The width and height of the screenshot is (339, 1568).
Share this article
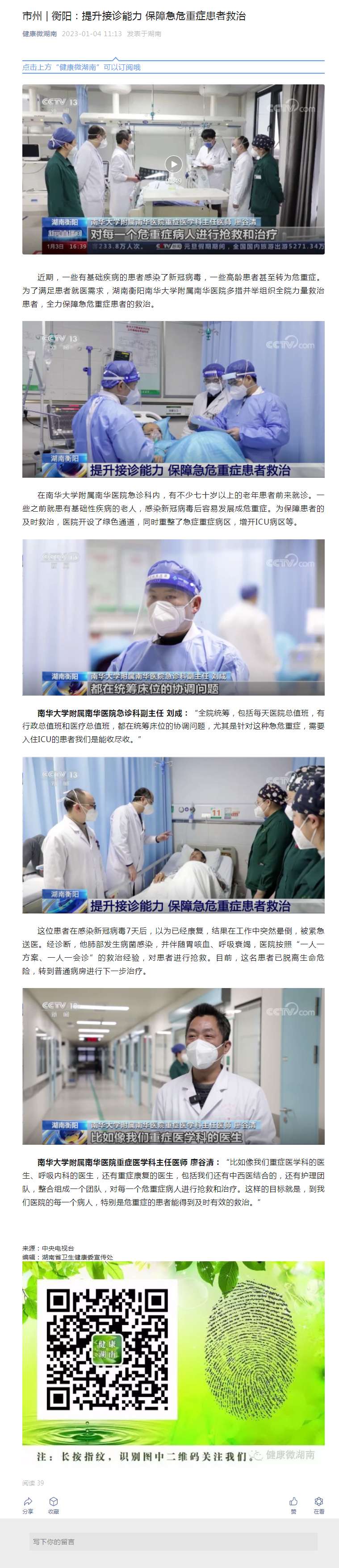pyautogui.click(x=28, y=1501)
